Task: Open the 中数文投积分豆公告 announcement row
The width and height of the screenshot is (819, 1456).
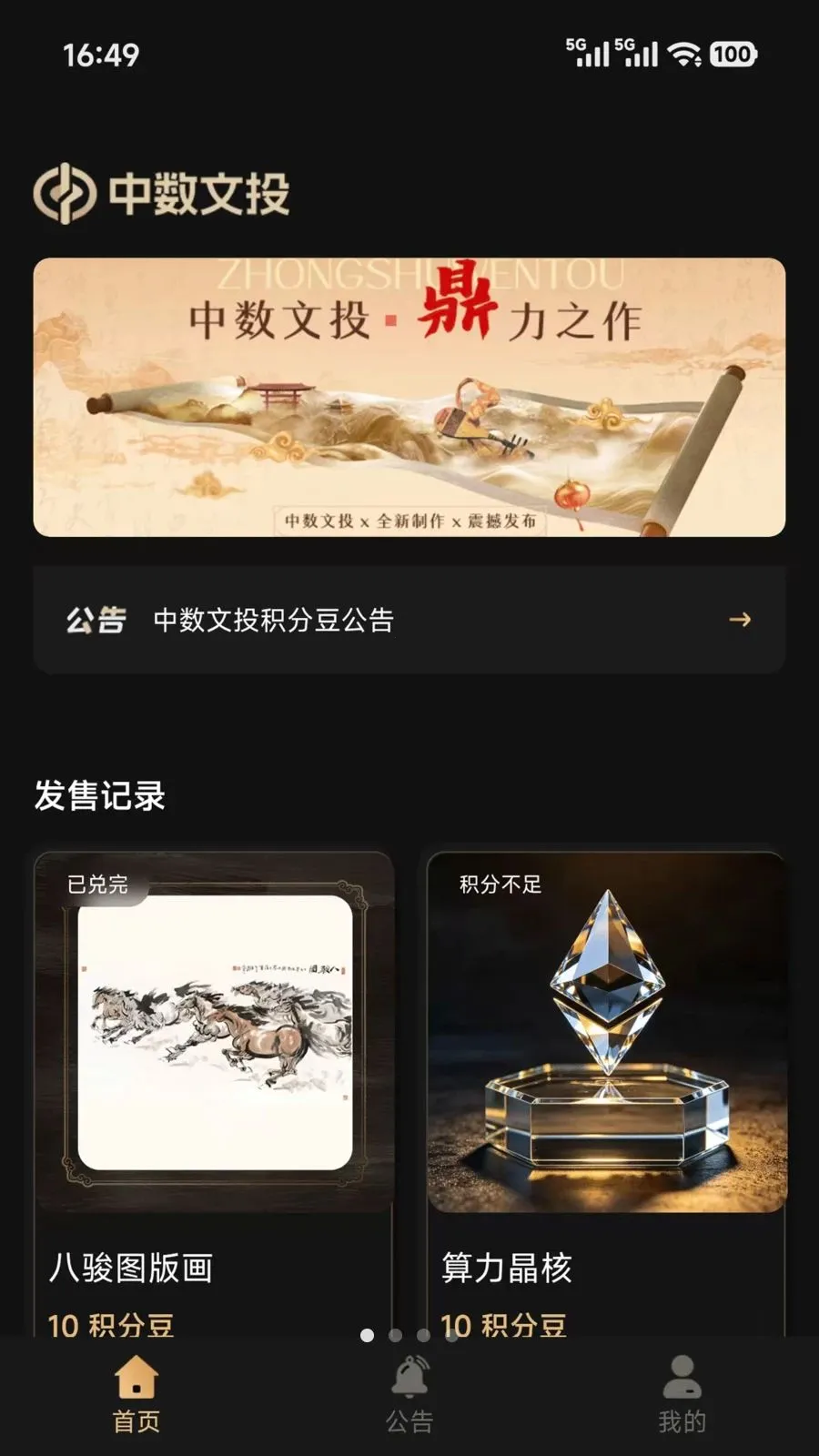Action: (x=409, y=620)
